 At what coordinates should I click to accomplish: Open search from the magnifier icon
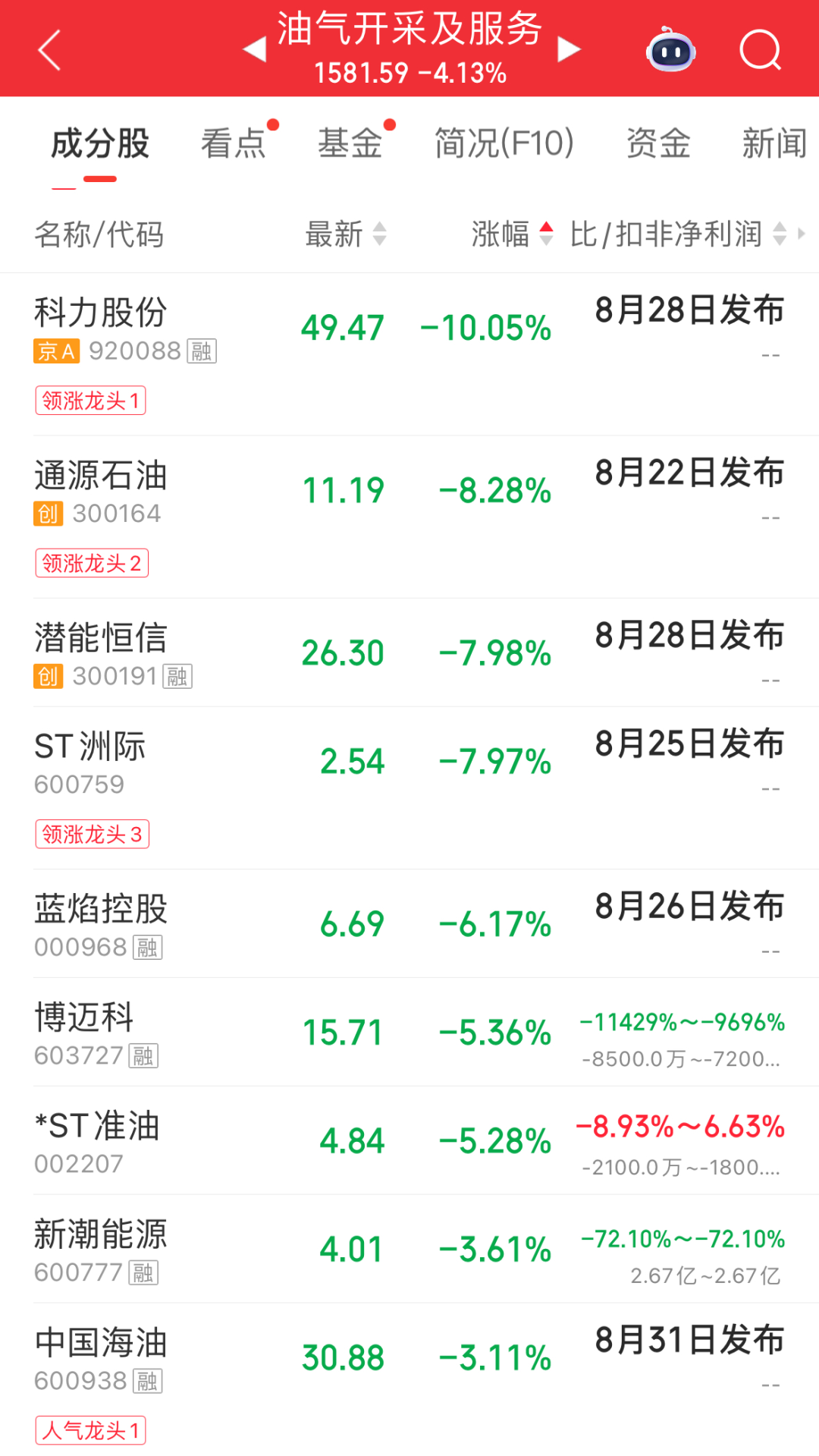pos(760,50)
